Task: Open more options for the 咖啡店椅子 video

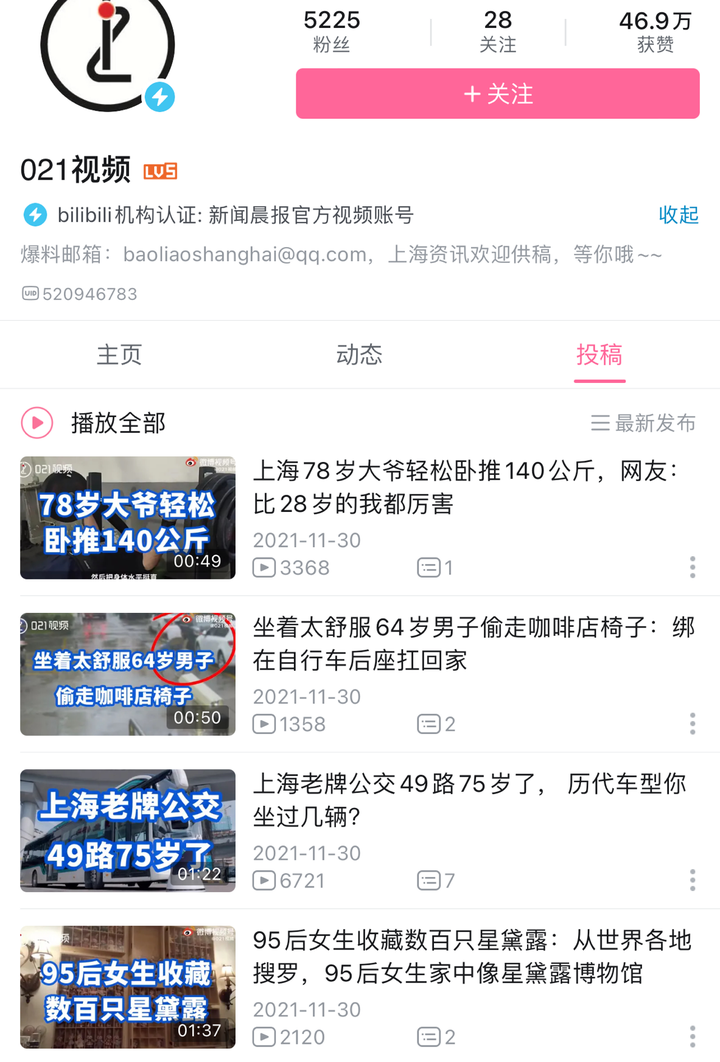Action: (x=692, y=724)
